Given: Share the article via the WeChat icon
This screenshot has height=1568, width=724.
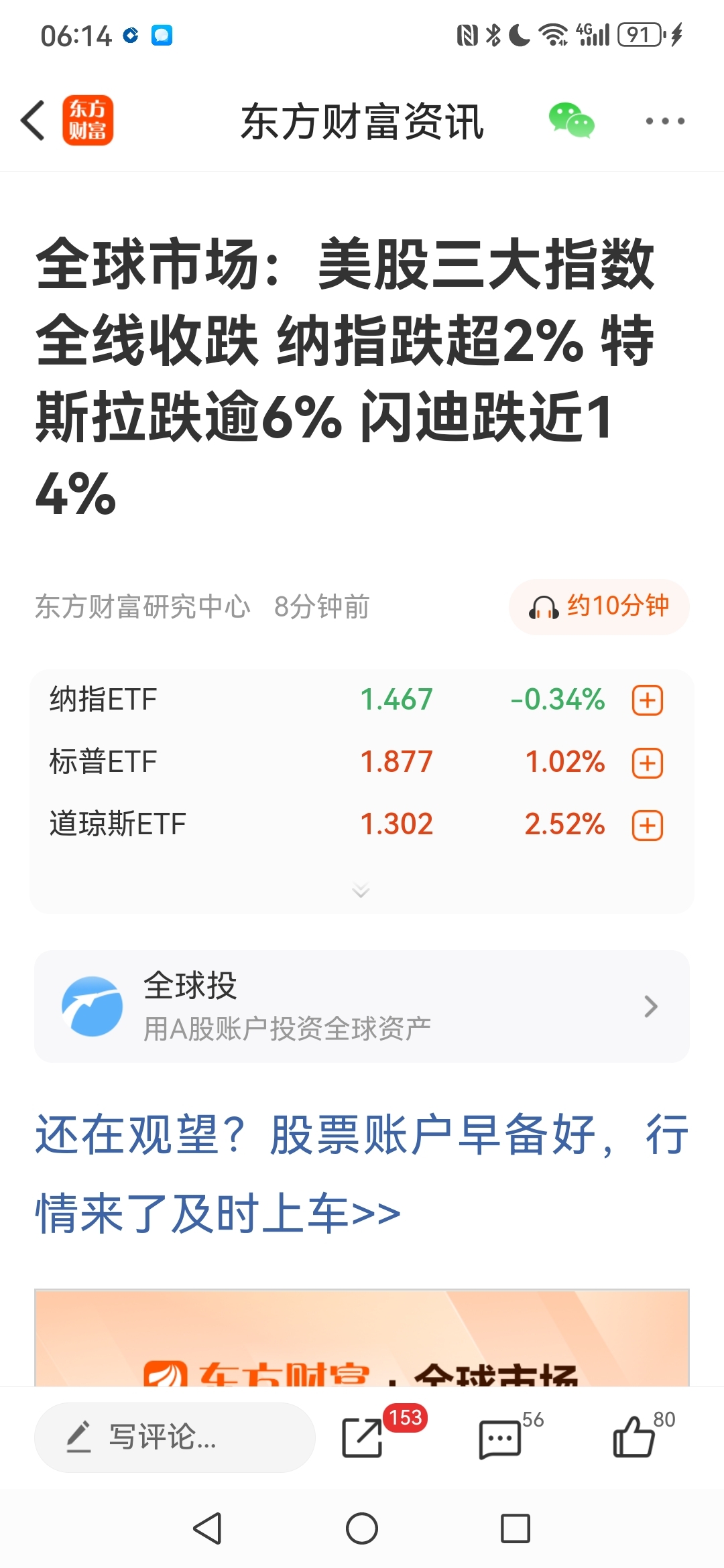Looking at the screenshot, I should 571,121.
